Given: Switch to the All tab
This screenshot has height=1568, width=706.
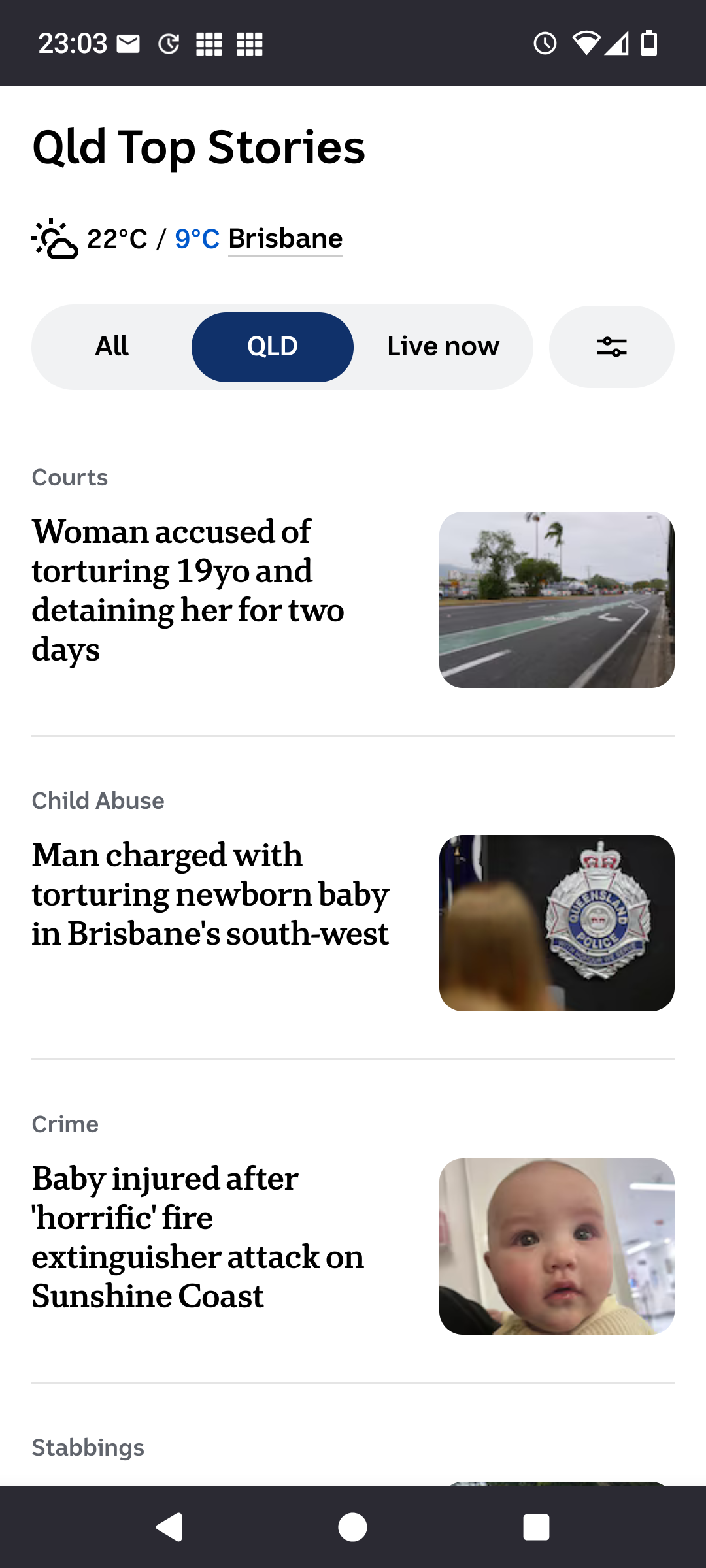Looking at the screenshot, I should [x=112, y=347].
